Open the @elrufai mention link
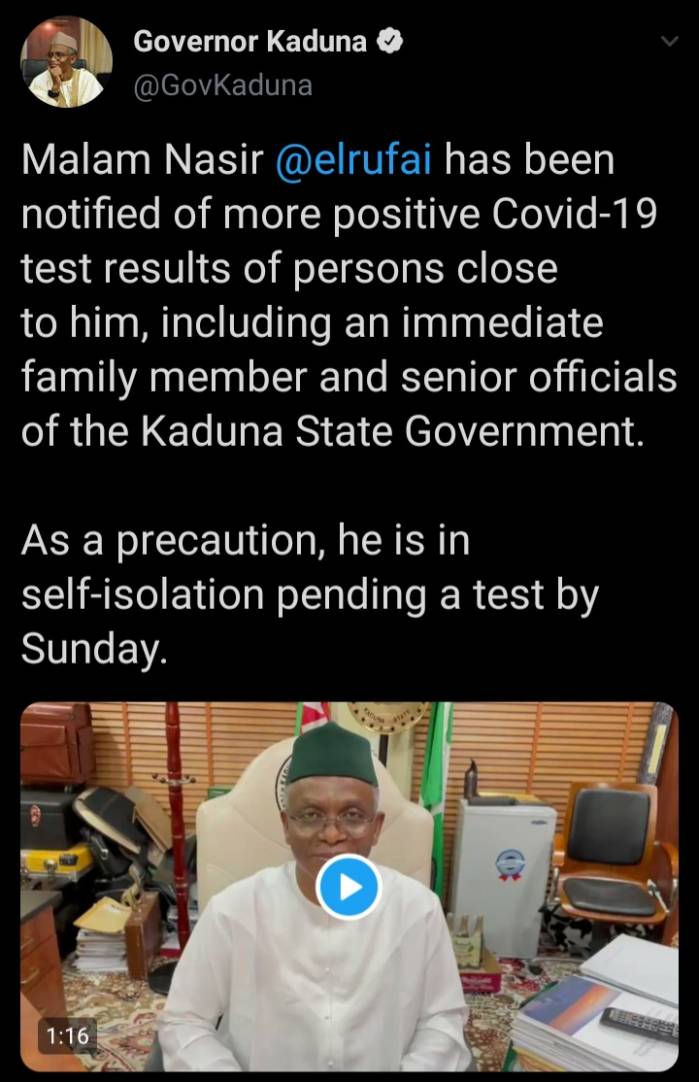The height and width of the screenshot is (1082, 699). click(x=352, y=161)
